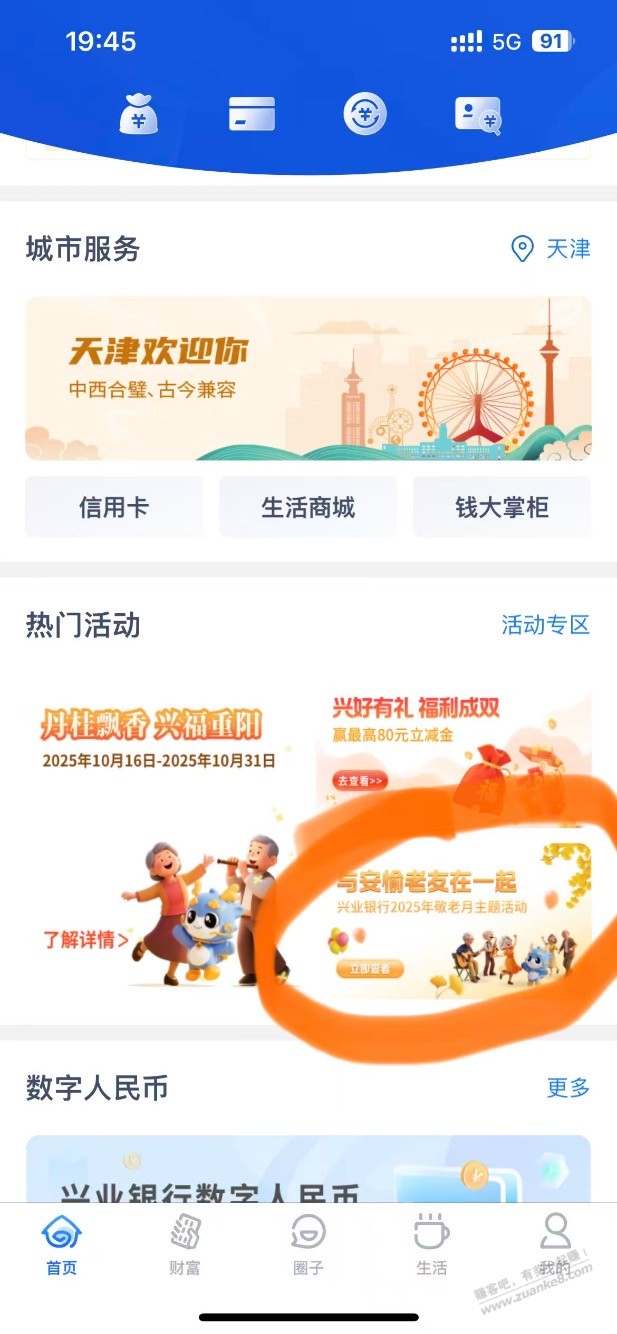Open the 与安愉老友在一起 activity card
617x1334 pixels.
[x=452, y=920]
